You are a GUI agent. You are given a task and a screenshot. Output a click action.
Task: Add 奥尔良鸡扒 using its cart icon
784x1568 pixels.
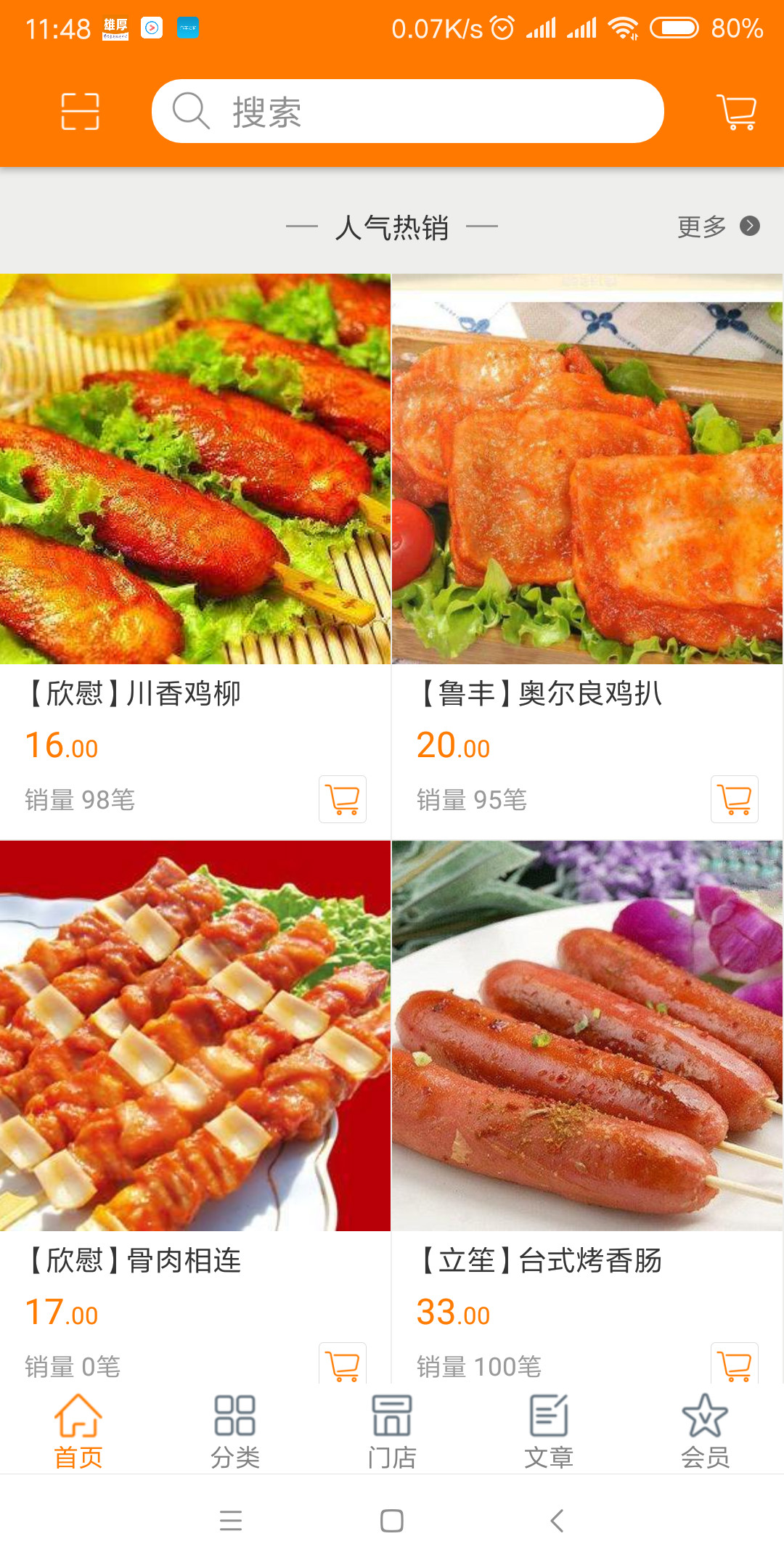734,799
